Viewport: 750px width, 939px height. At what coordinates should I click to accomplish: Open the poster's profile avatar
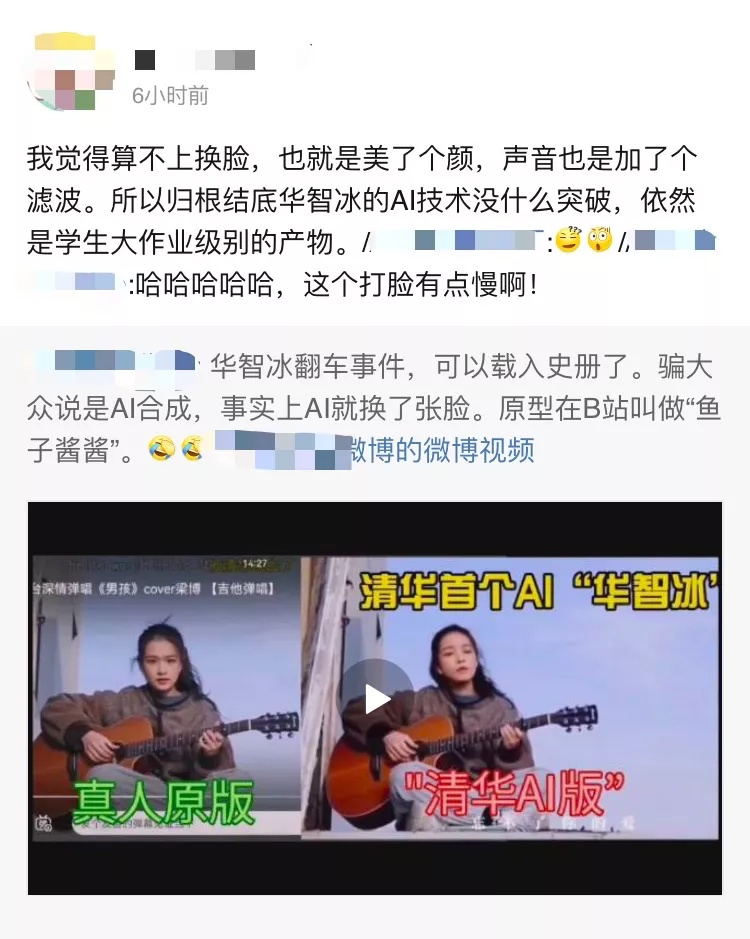[62, 73]
